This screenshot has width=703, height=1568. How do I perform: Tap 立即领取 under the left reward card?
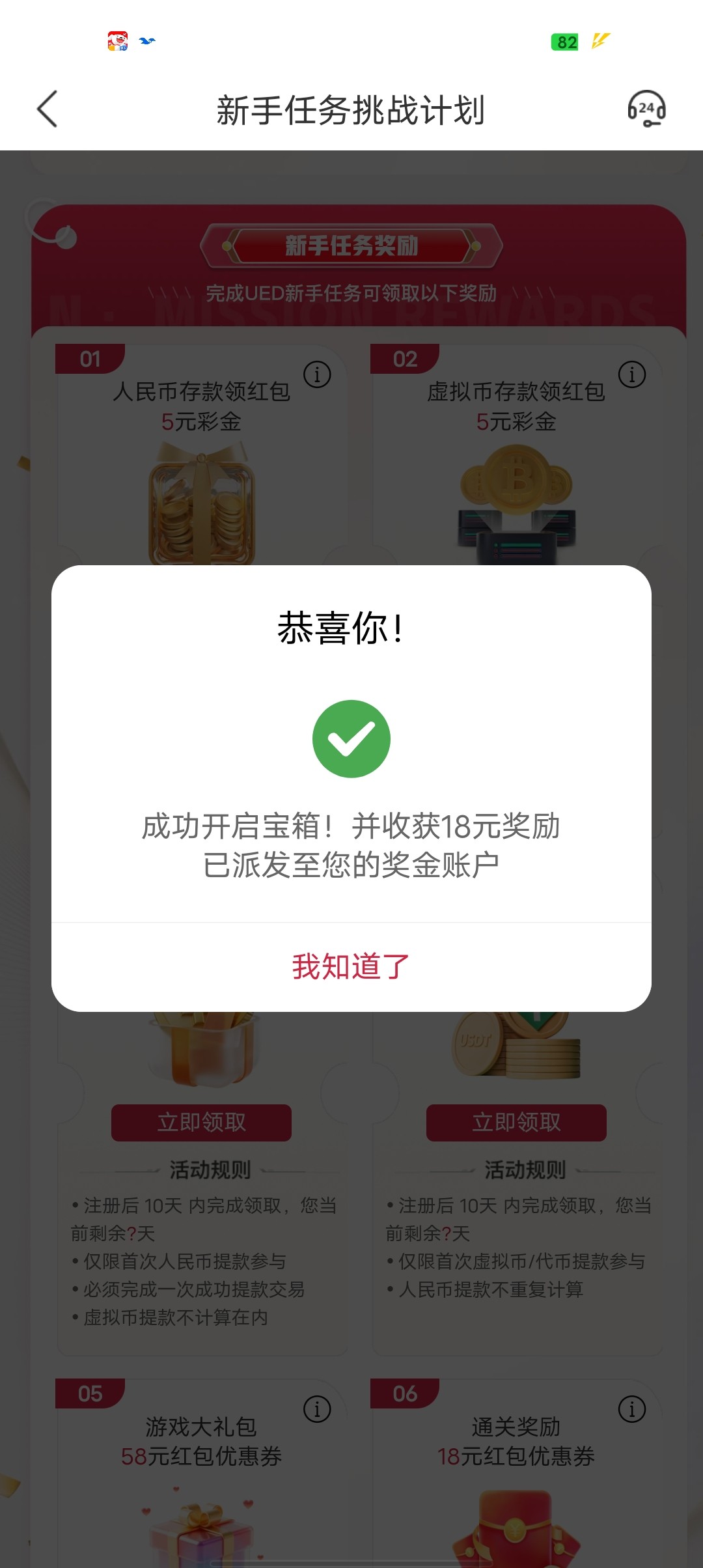[200, 1123]
